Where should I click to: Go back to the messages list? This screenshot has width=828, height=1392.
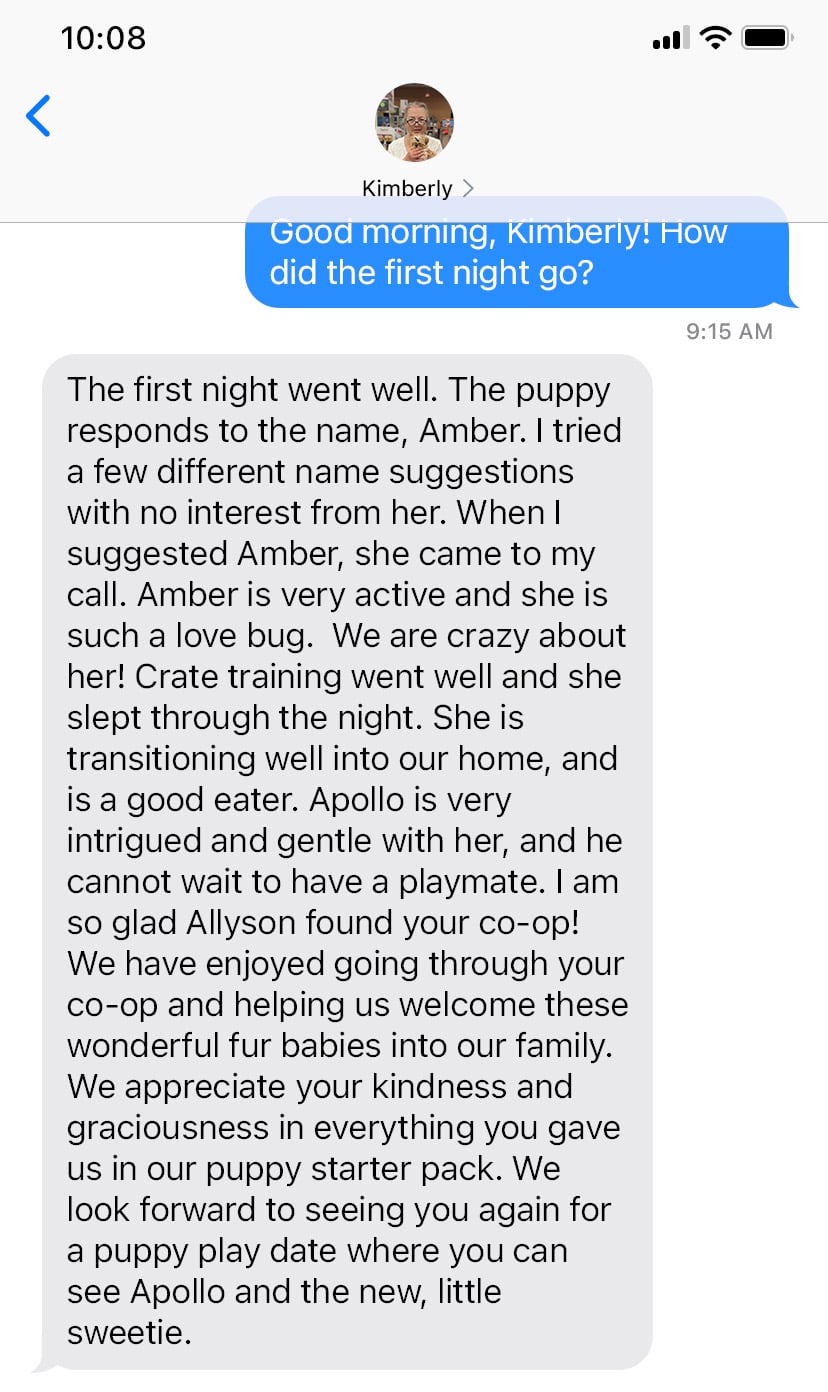point(38,116)
